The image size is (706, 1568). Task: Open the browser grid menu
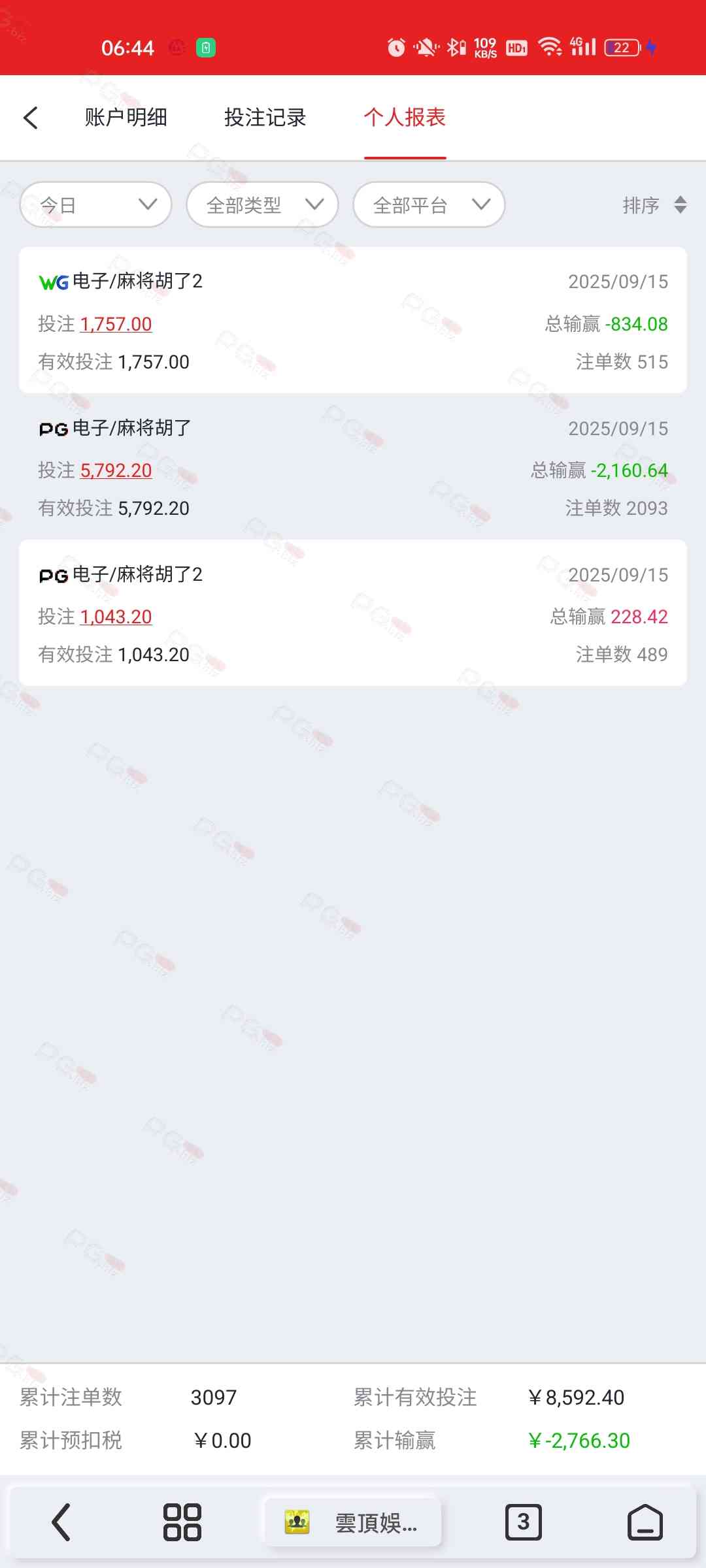[182, 1522]
